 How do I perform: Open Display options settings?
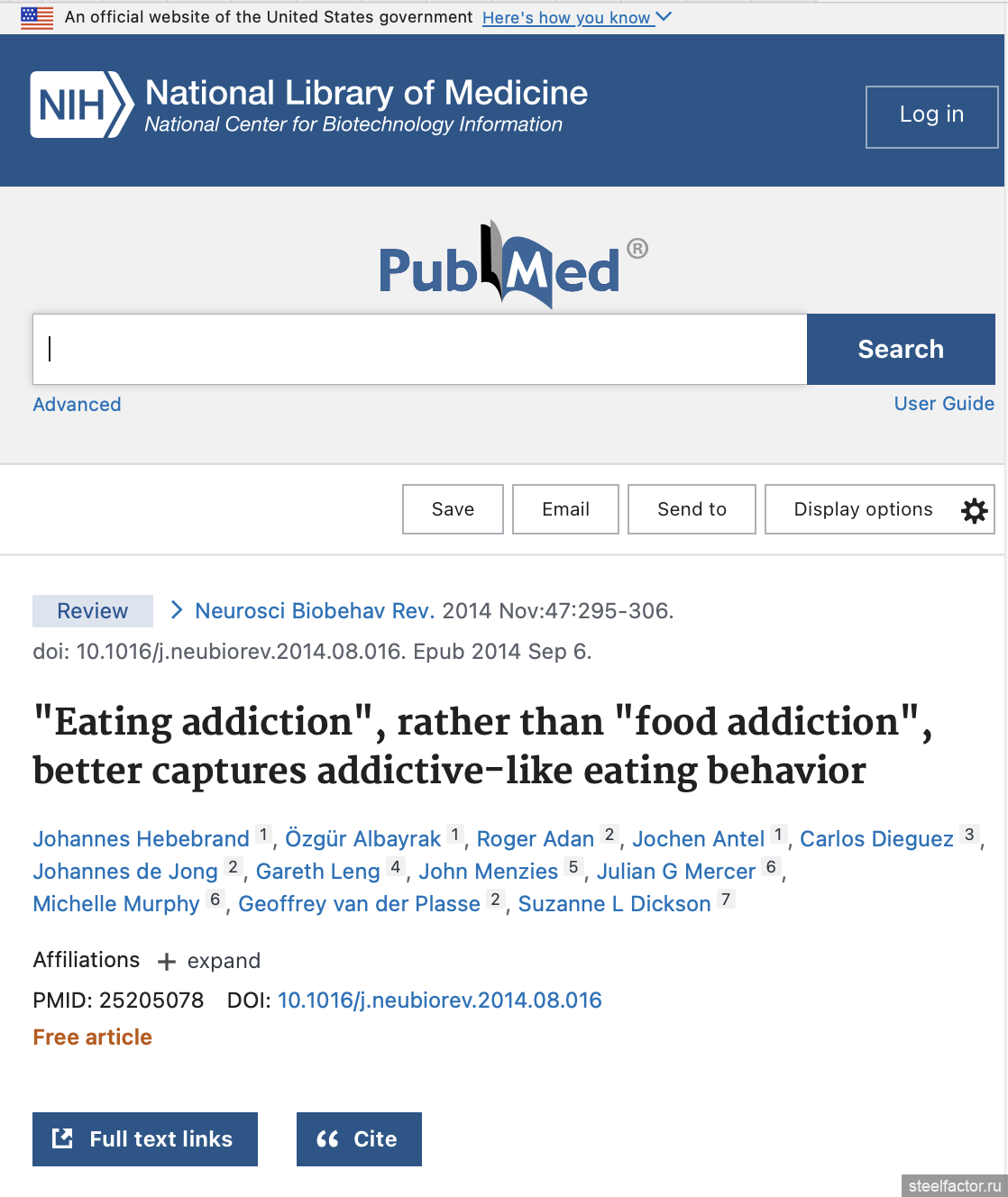tap(879, 509)
